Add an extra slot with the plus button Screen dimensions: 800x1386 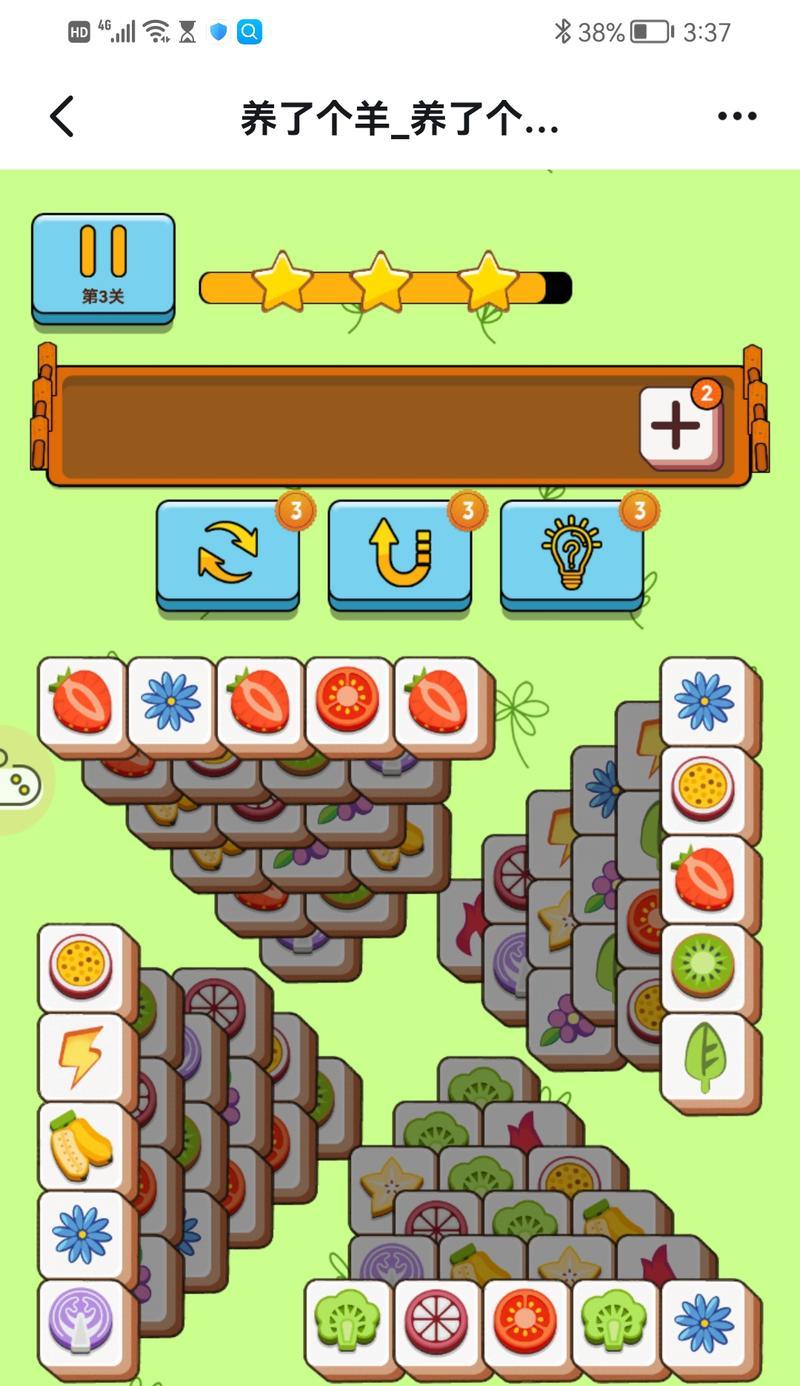pos(678,427)
